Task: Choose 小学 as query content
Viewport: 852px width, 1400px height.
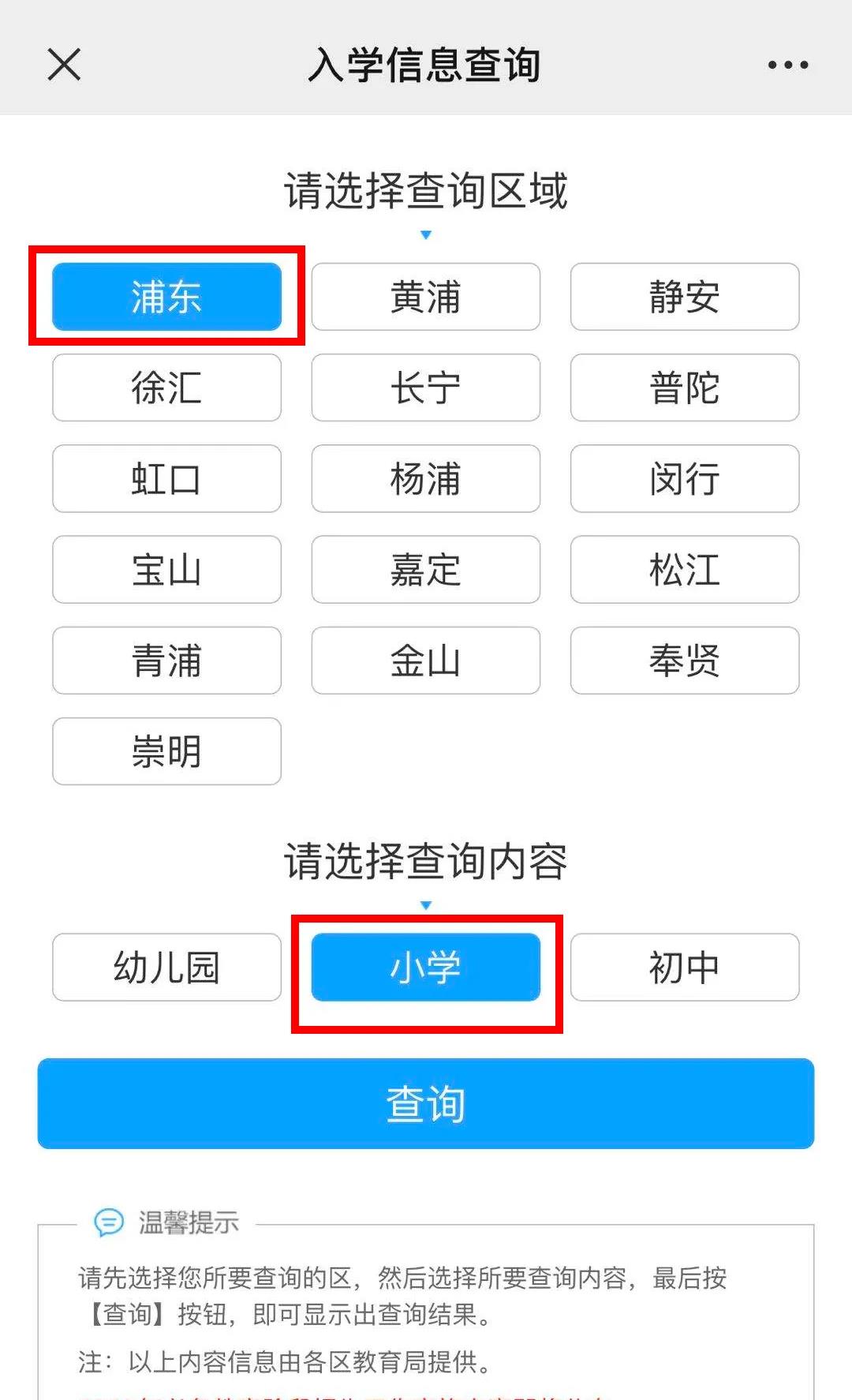Action: 425,967
